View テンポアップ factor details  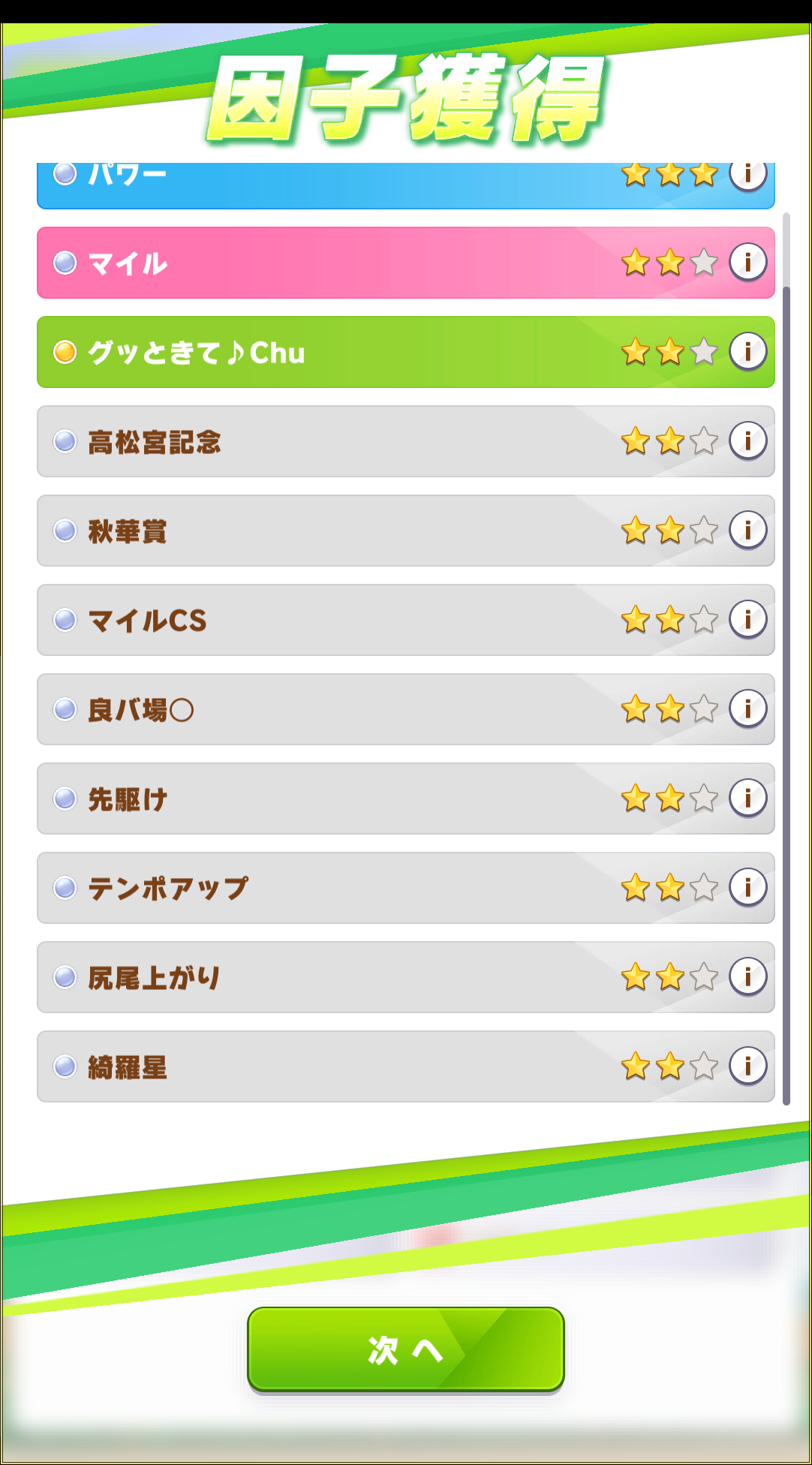point(747,887)
